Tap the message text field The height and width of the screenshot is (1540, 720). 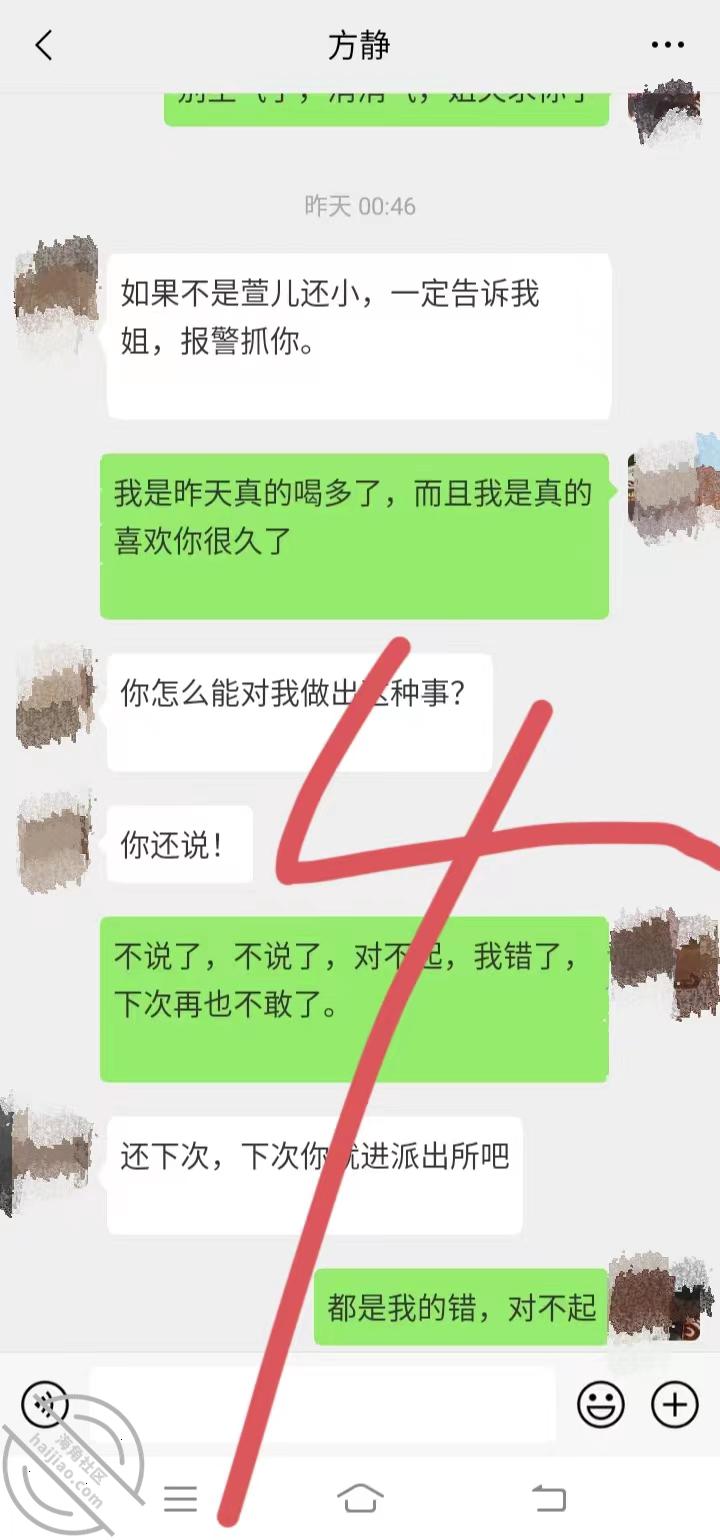(322, 1404)
